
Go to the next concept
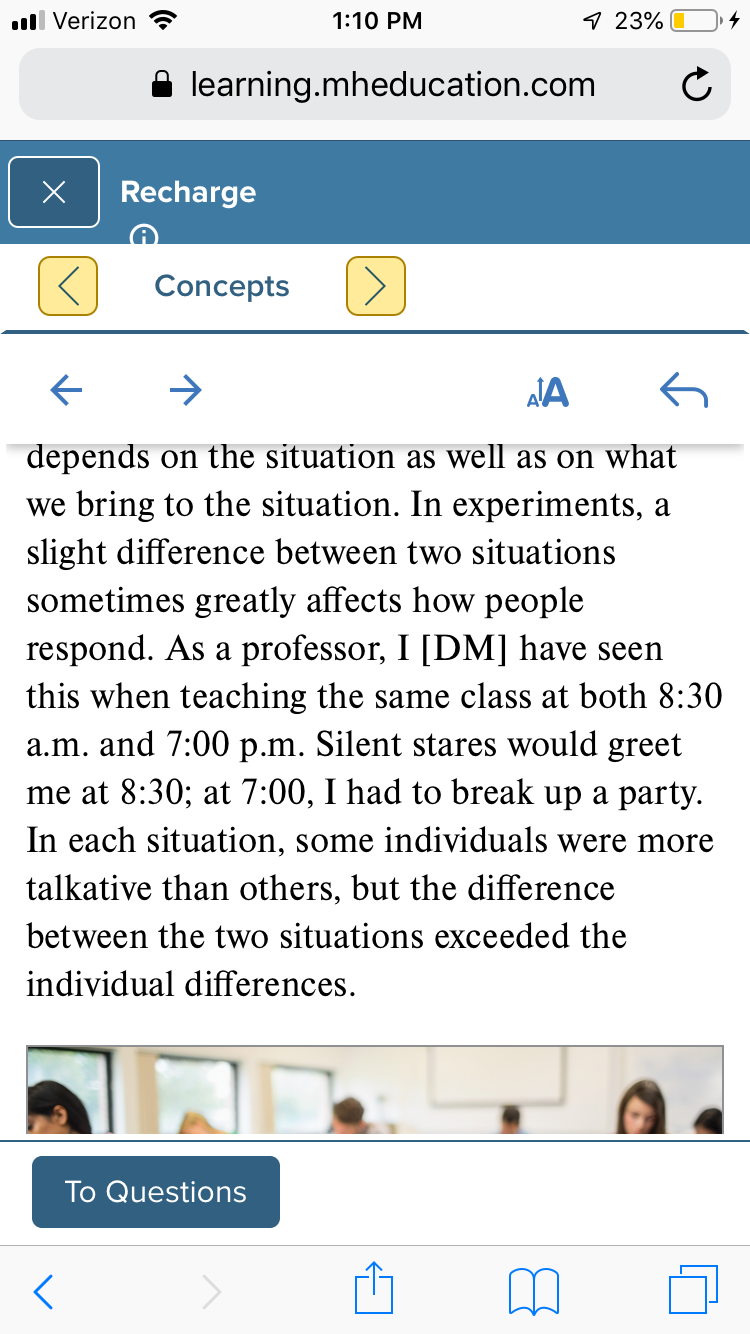(x=376, y=286)
